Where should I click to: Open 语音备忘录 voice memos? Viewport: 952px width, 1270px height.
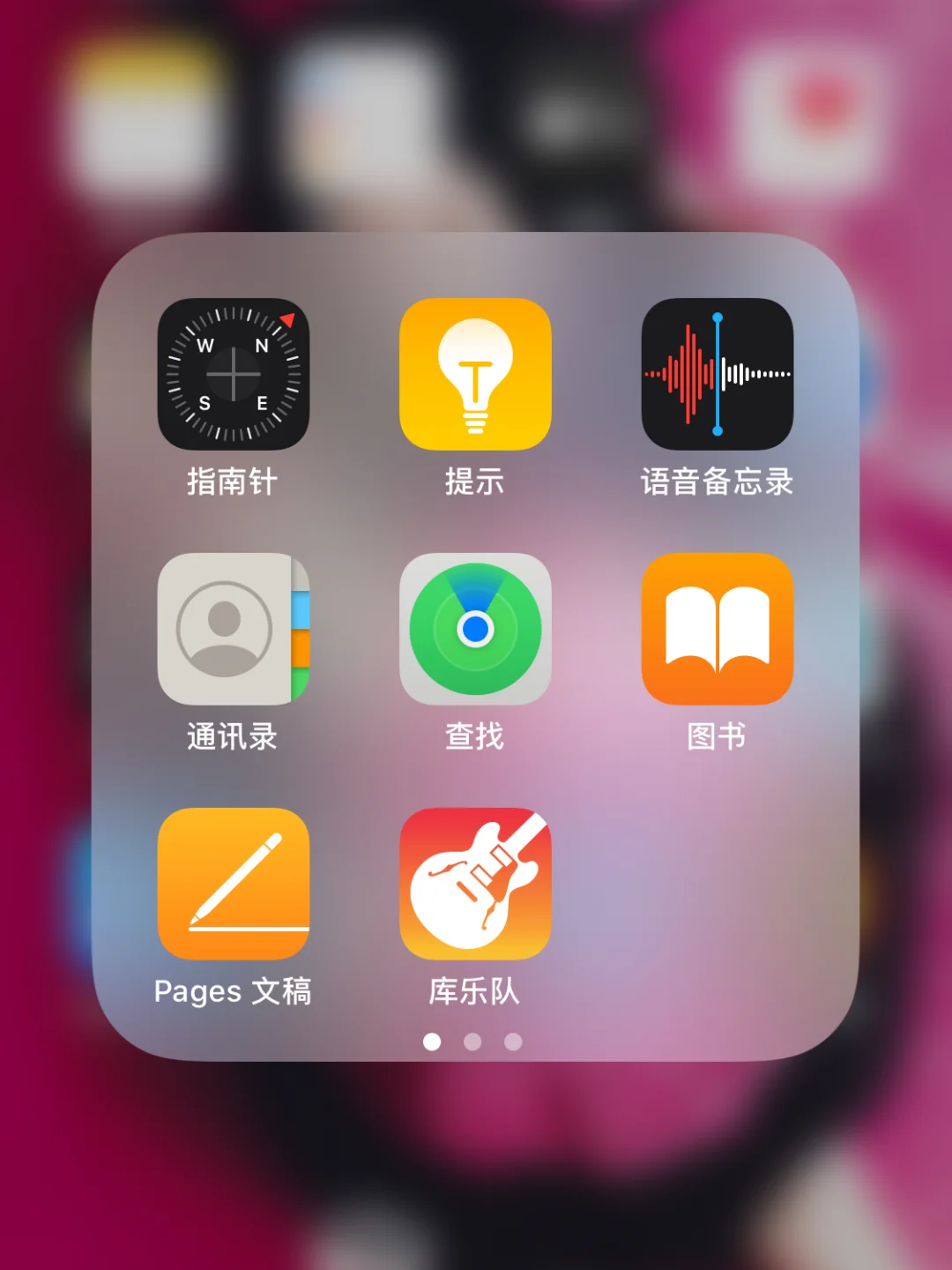718,374
